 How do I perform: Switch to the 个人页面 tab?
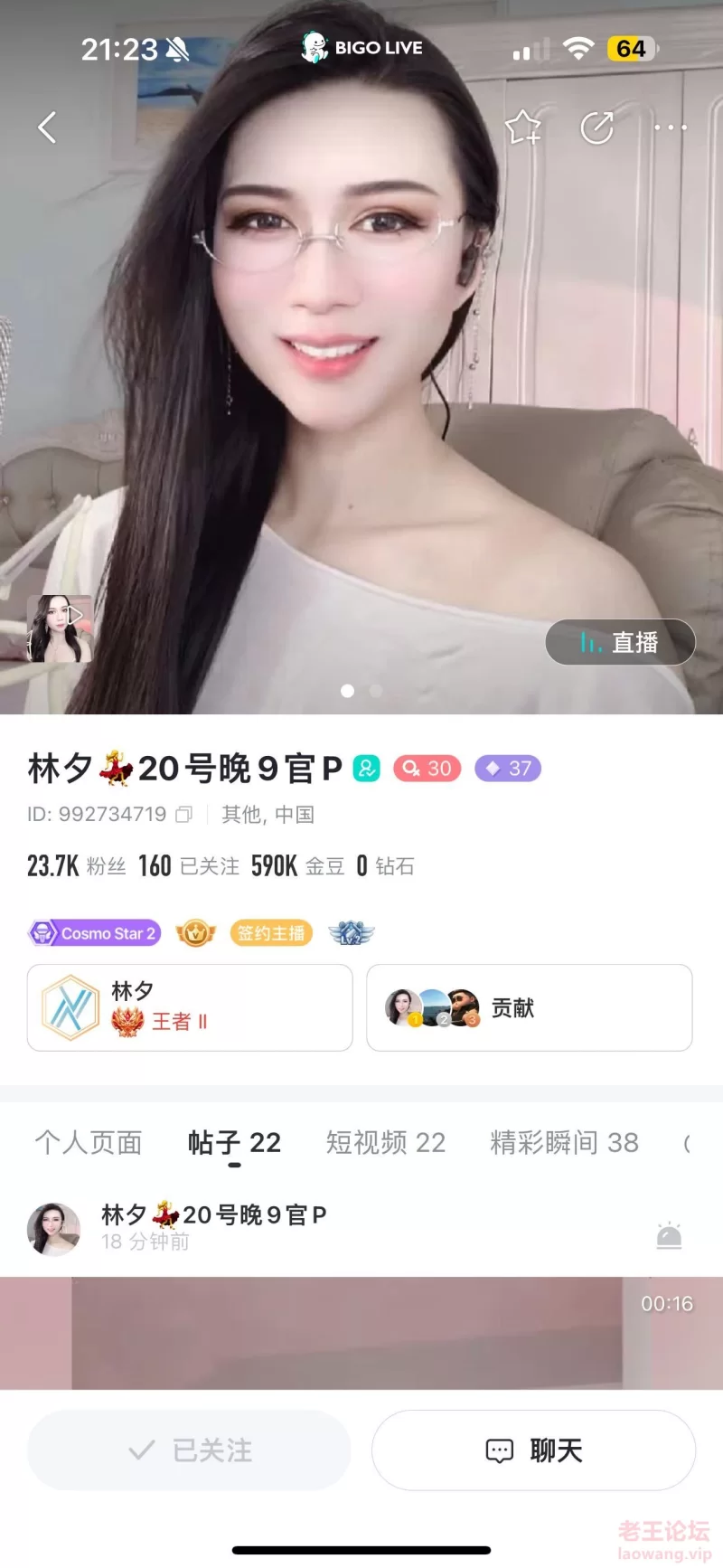[89, 1143]
